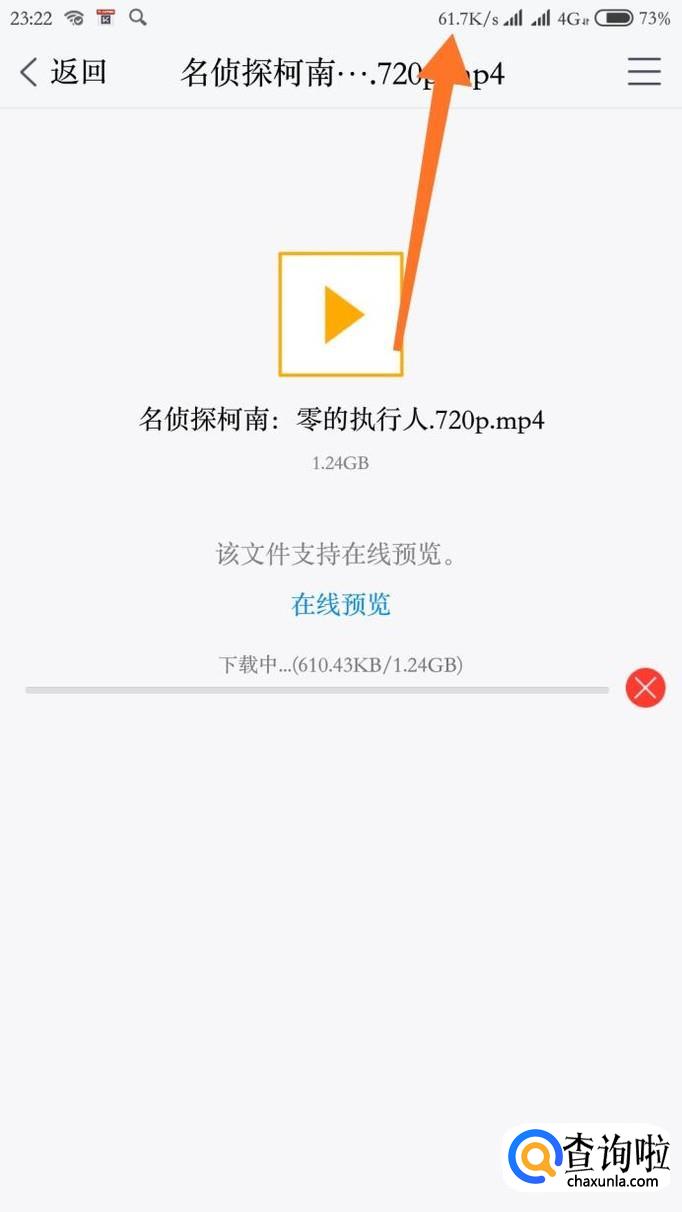The width and height of the screenshot is (682, 1212).
Task: Cancel the download with red X
Action: (645, 688)
